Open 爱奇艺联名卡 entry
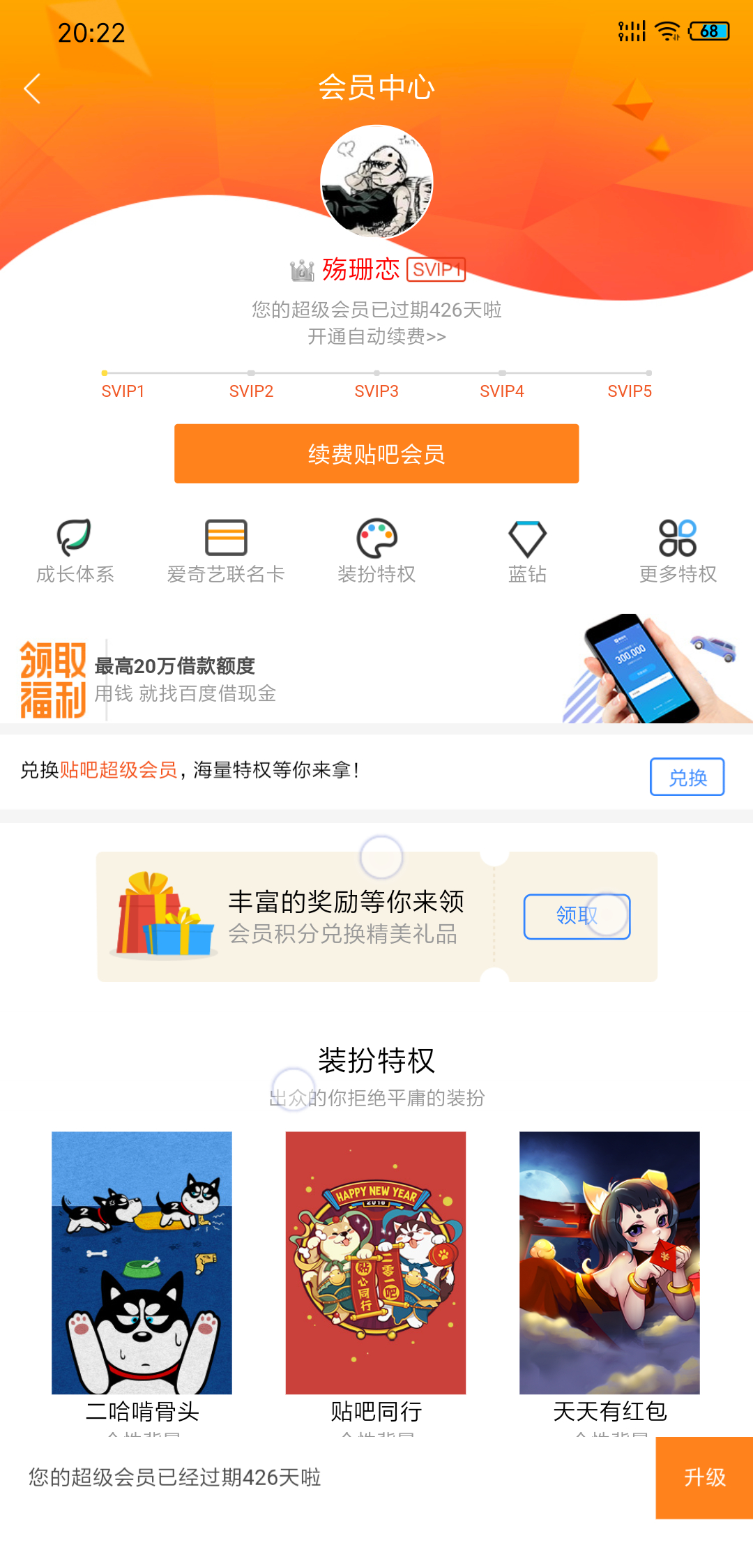Screen dimensions: 753x1568 pos(226,551)
